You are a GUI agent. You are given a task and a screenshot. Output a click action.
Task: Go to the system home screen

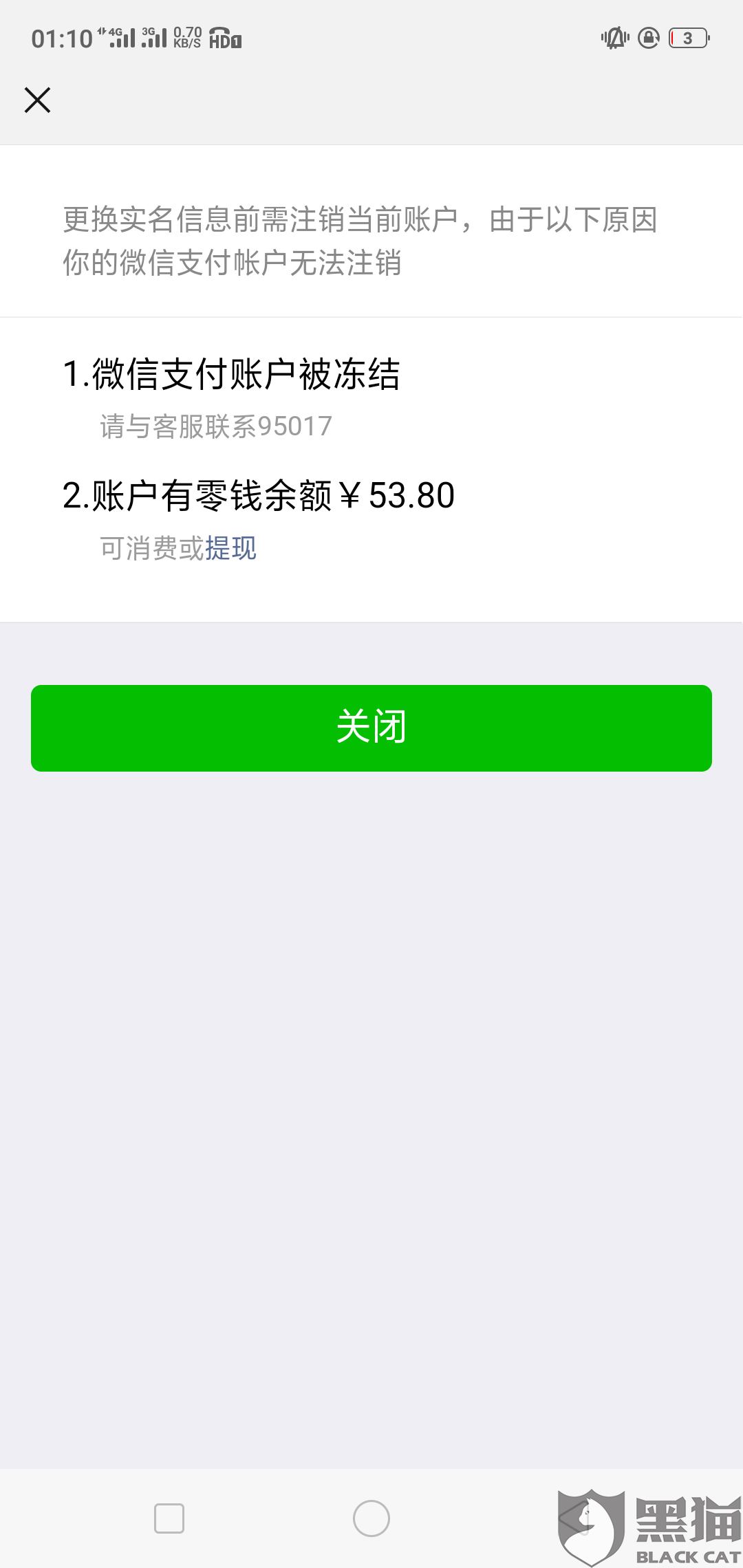point(371,1518)
